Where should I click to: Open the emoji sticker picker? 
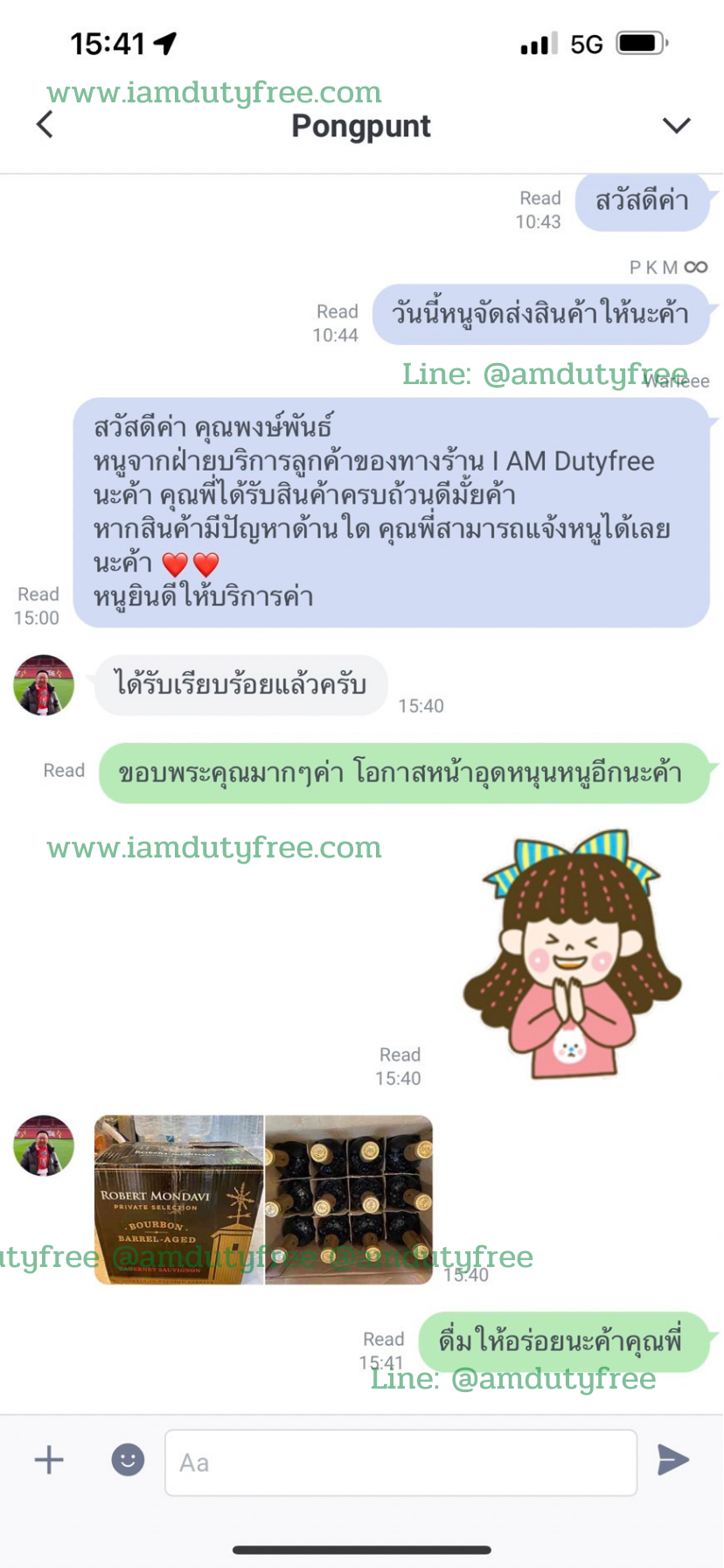(x=128, y=1459)
